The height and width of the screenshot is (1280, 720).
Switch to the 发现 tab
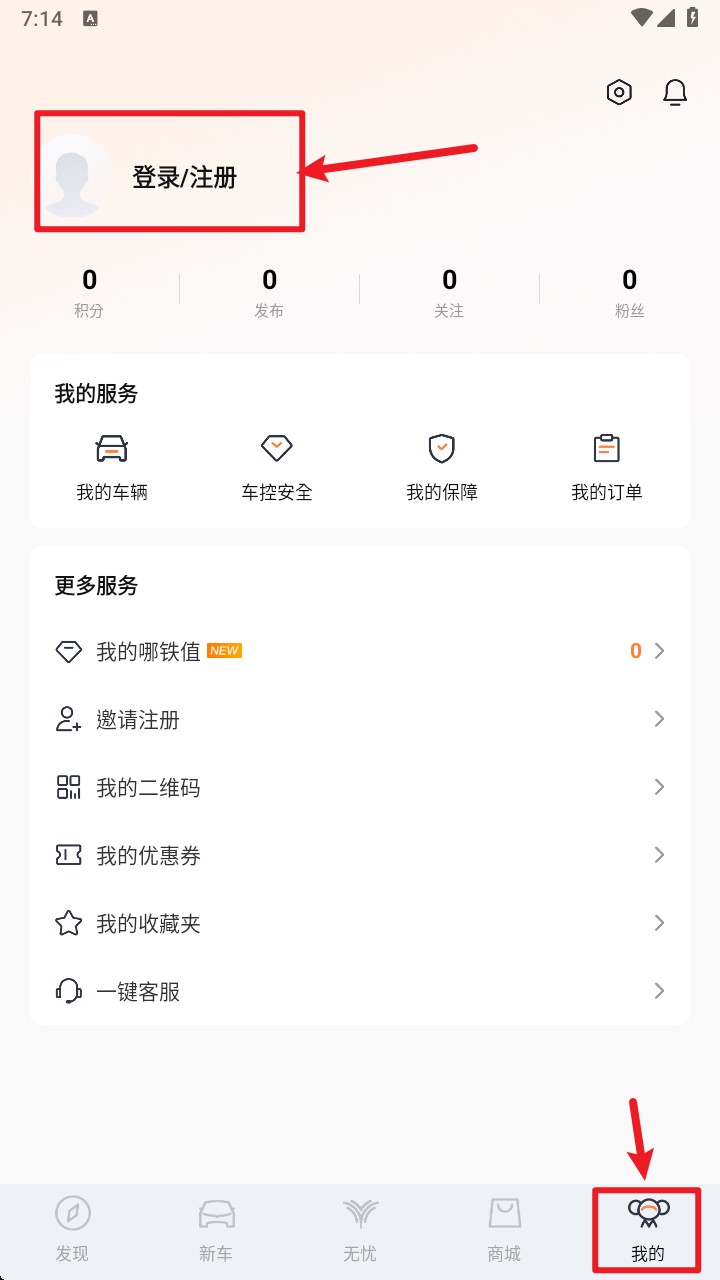[x=72, y=1230]
